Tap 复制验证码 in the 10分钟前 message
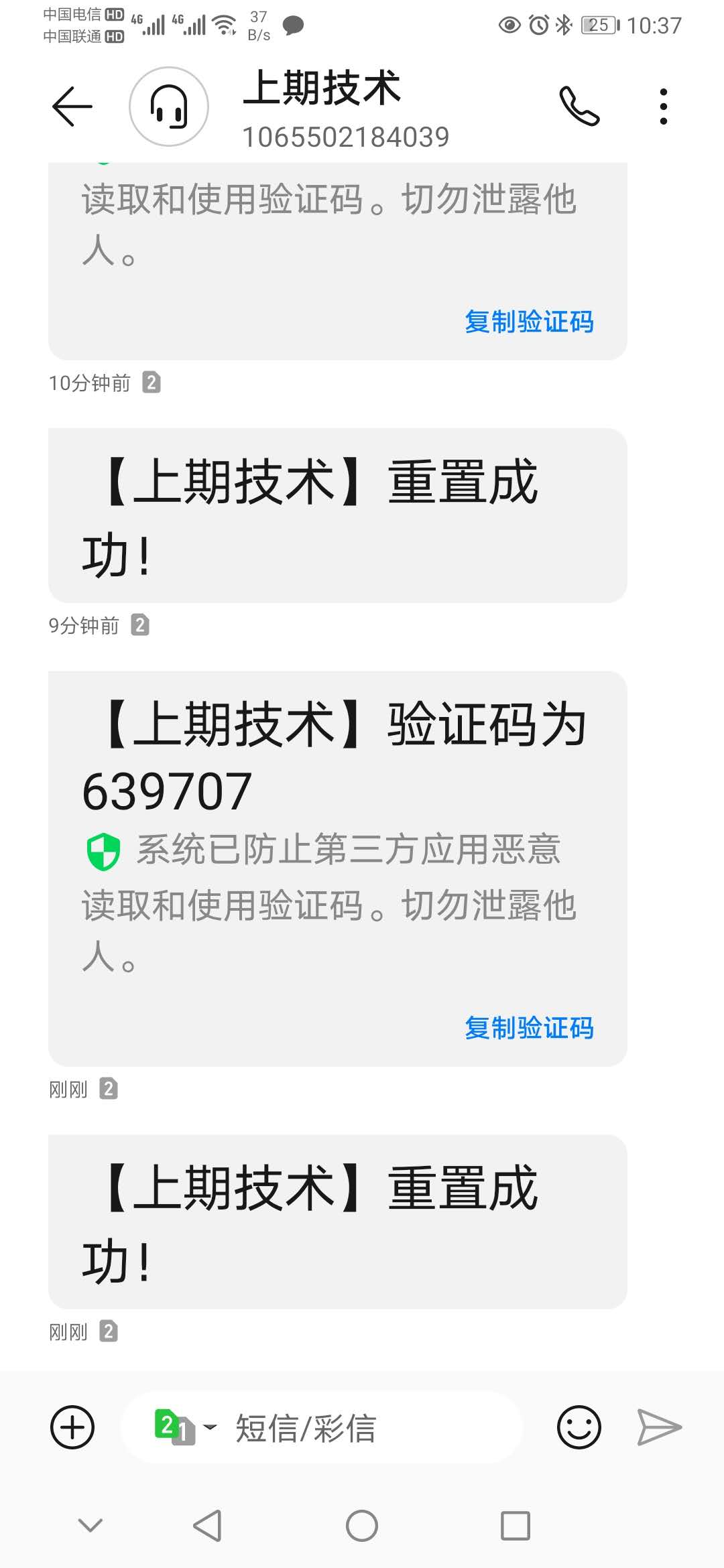 (529, 322)
